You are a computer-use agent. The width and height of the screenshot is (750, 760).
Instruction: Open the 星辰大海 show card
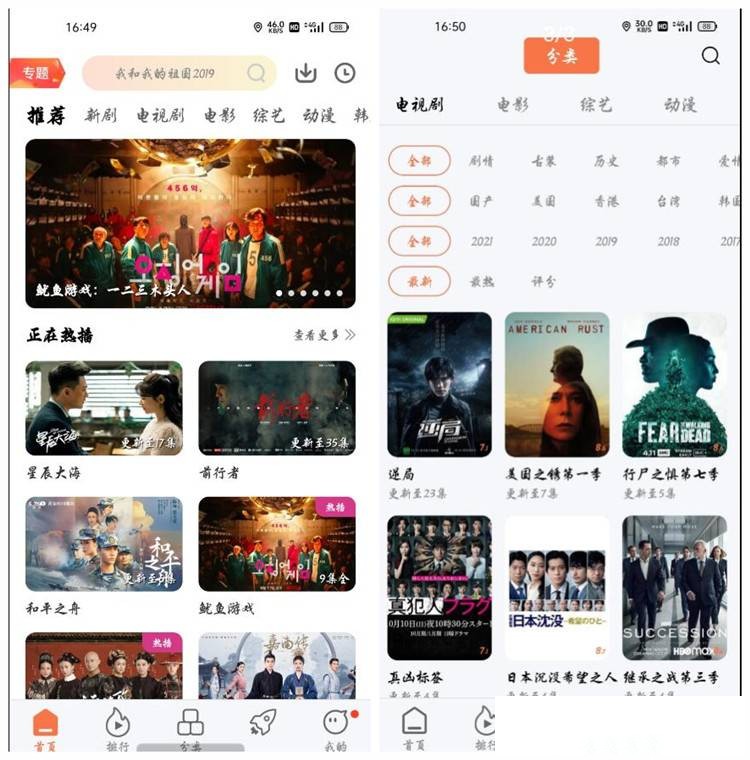click(x=104, y=408)
